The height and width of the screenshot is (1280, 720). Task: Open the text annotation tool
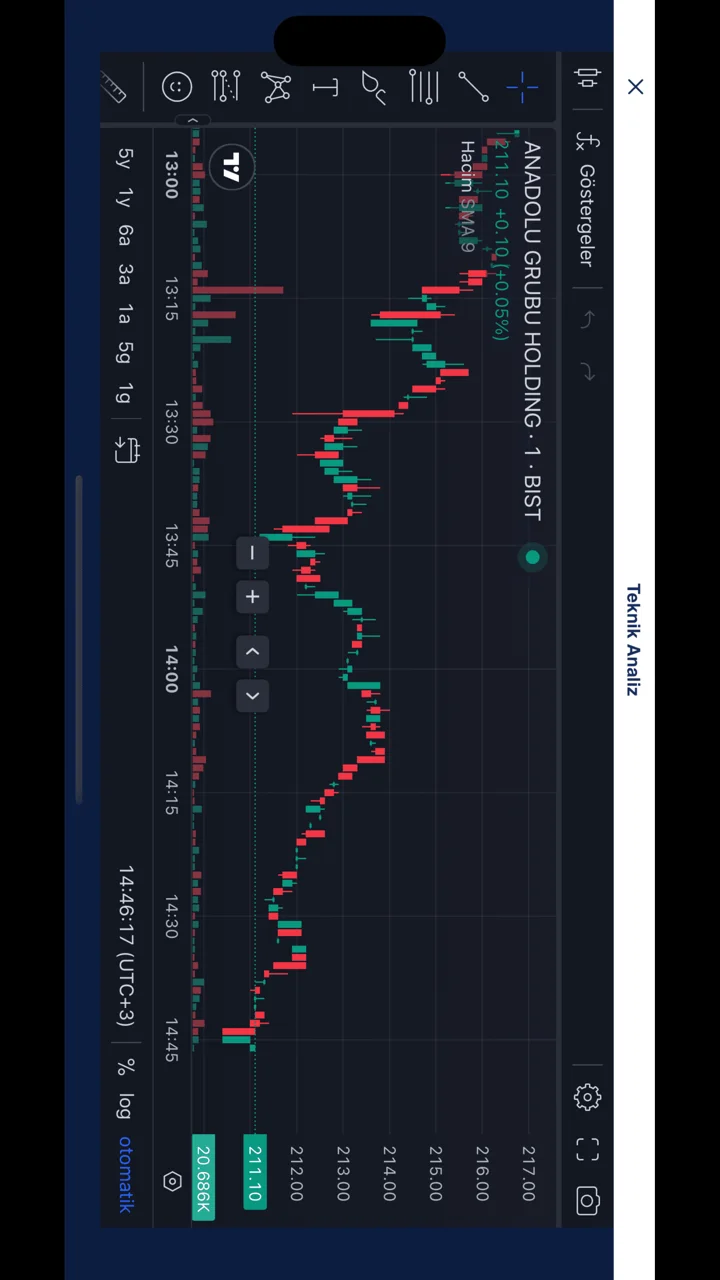[x=325, y=87]
